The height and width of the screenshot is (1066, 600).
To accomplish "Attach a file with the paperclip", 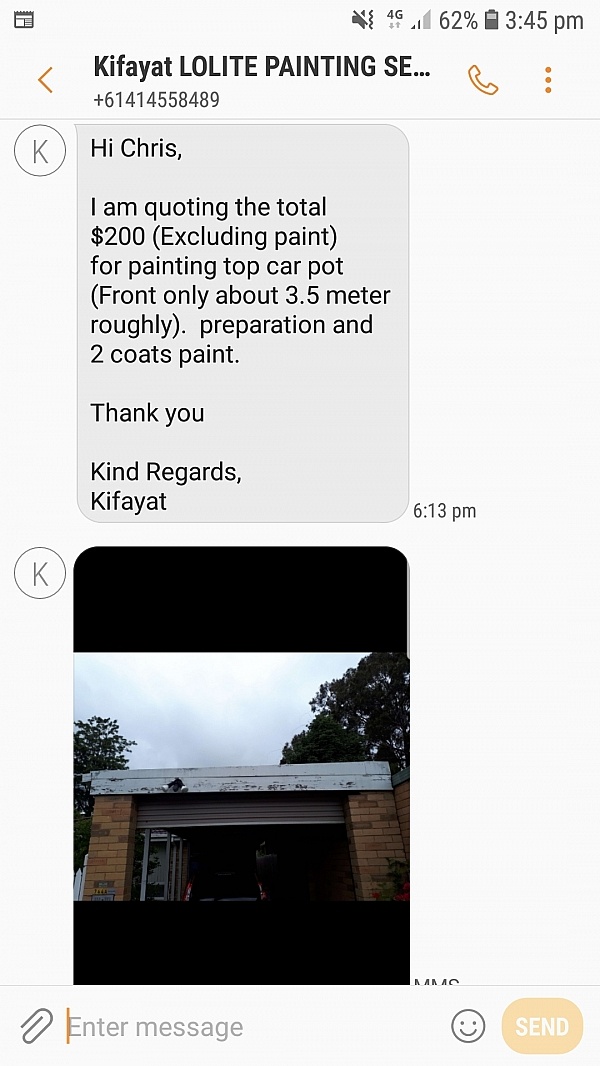I will [x=35, y=1026].
